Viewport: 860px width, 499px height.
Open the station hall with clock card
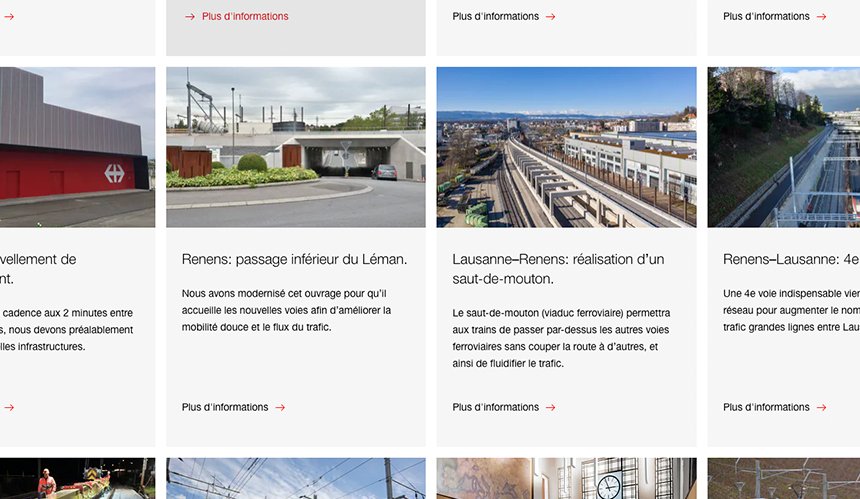click(x=566, y=479)
